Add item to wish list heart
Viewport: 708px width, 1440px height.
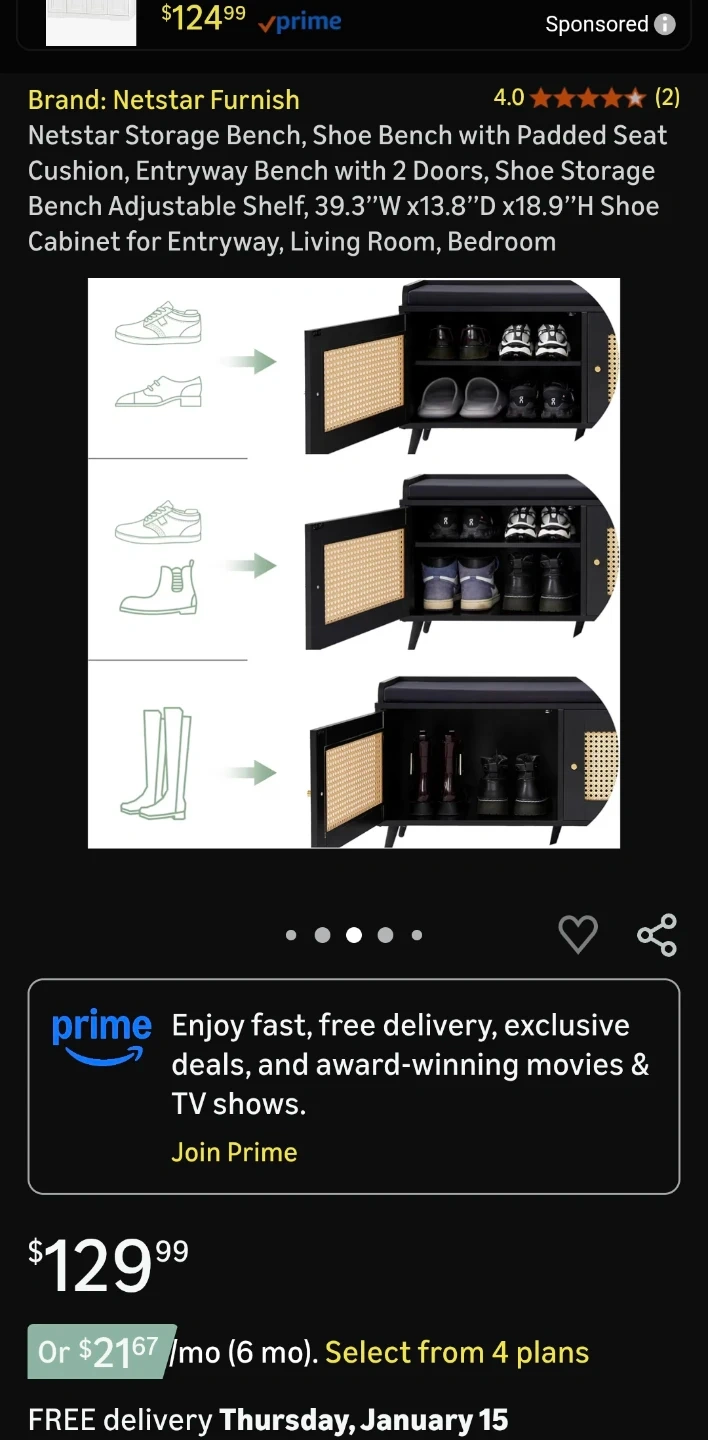click(x=578, y=935)
